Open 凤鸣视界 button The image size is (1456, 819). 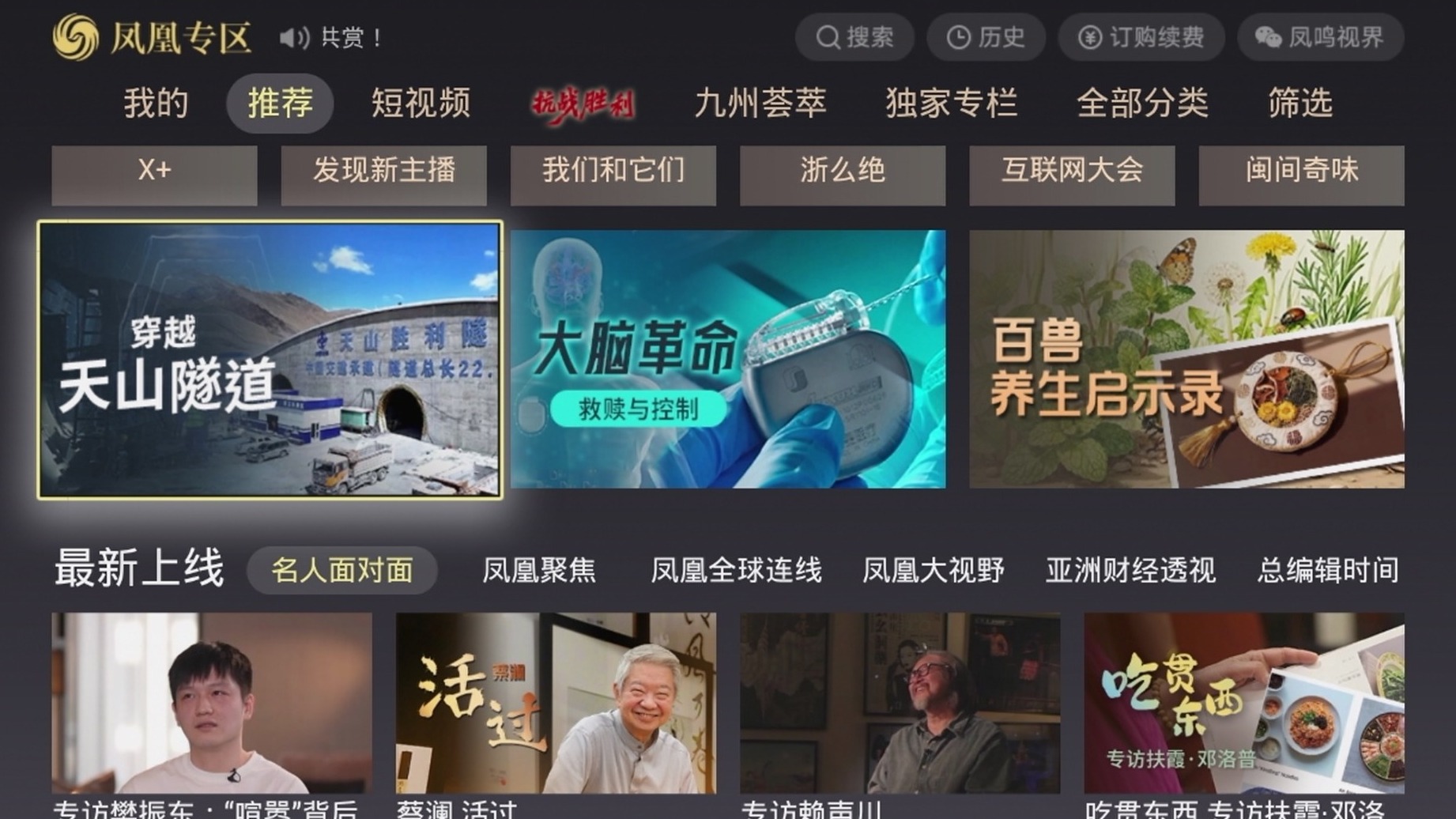(x=1320, y=37)
